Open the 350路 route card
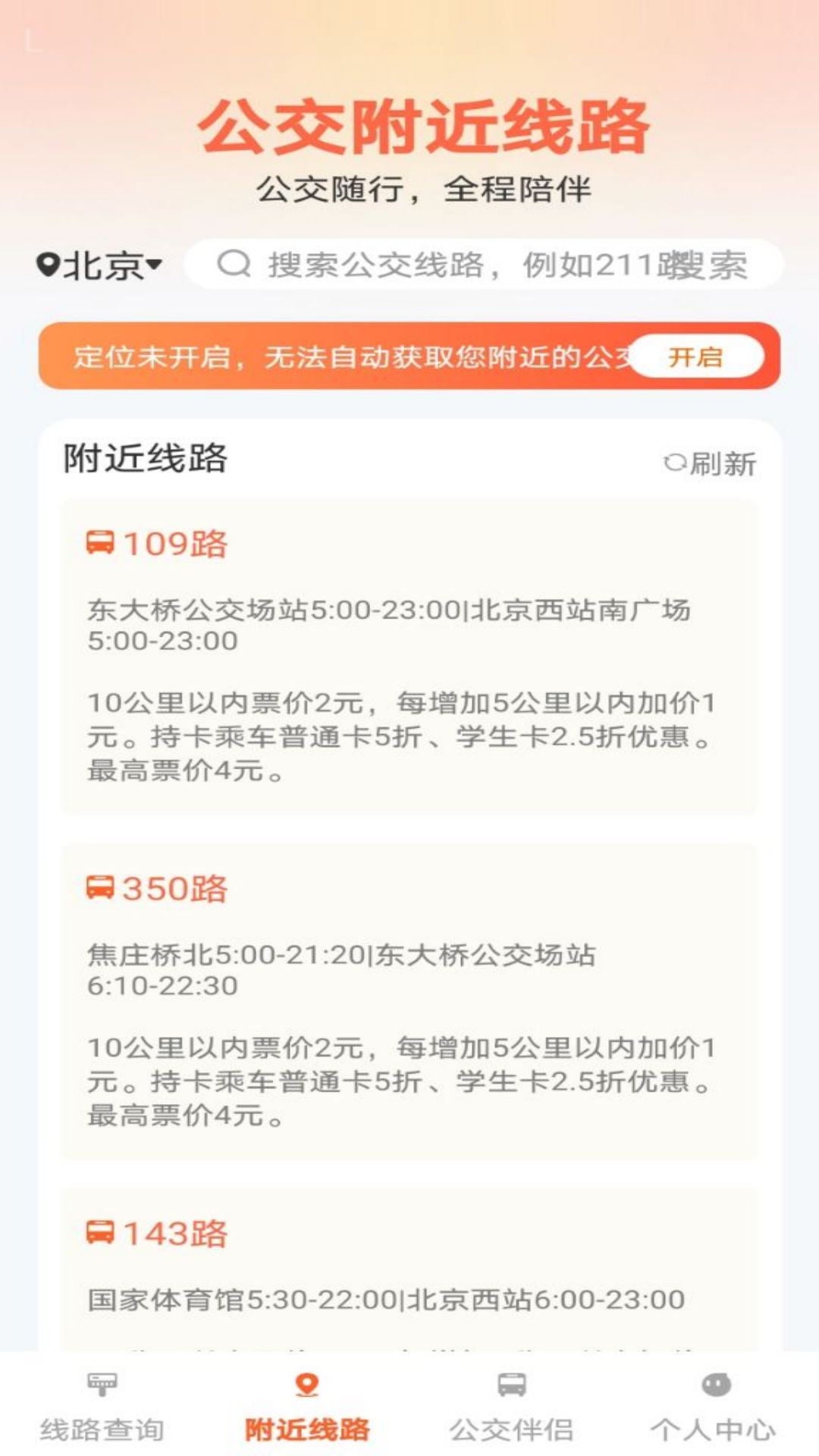The image size is (819, 1456). click(409, 1002)
